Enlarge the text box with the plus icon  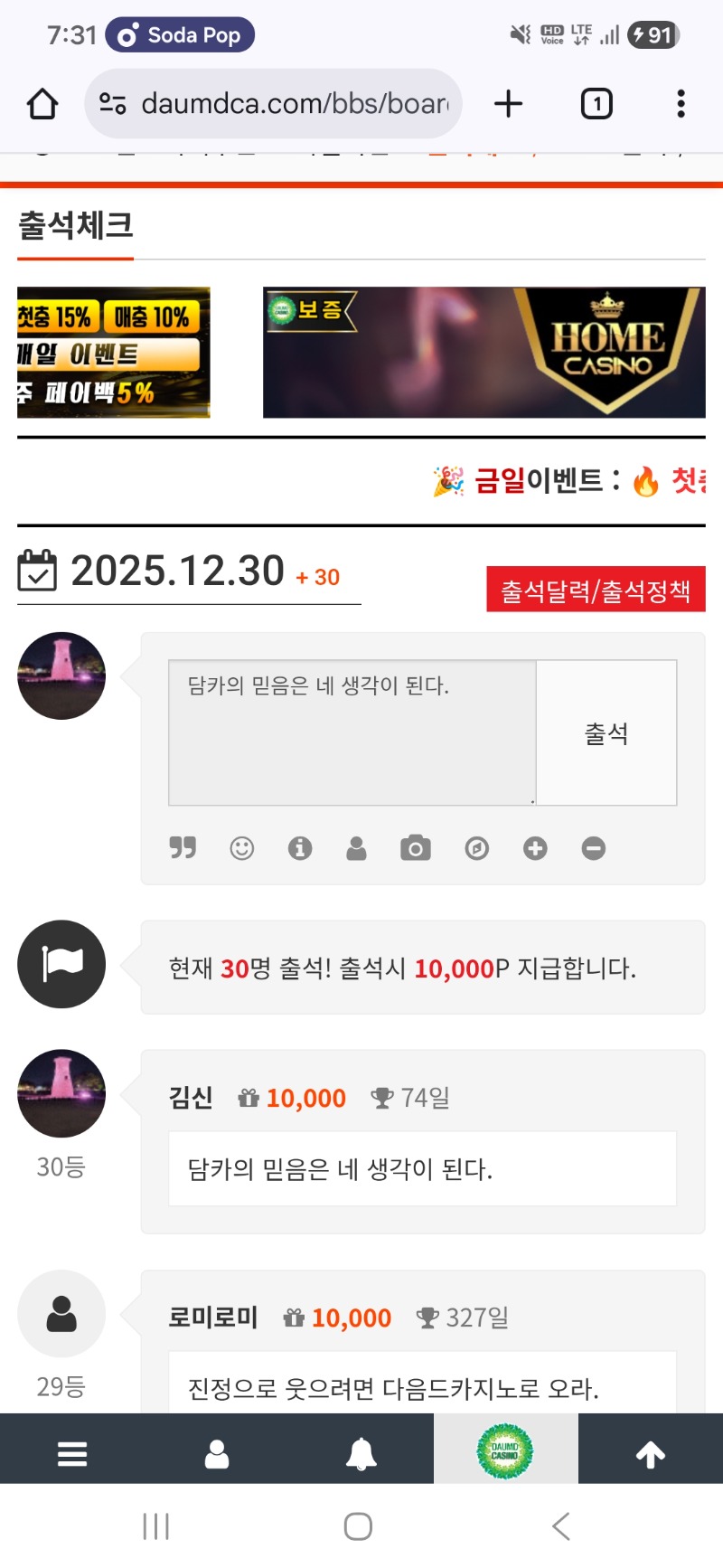tap(535, 848)
